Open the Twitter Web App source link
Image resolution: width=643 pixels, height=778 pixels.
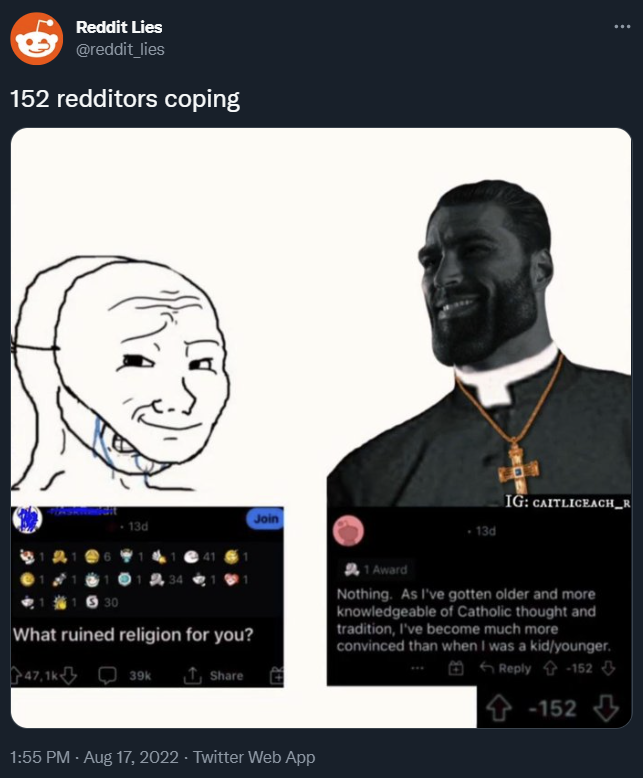click(253, 757)
